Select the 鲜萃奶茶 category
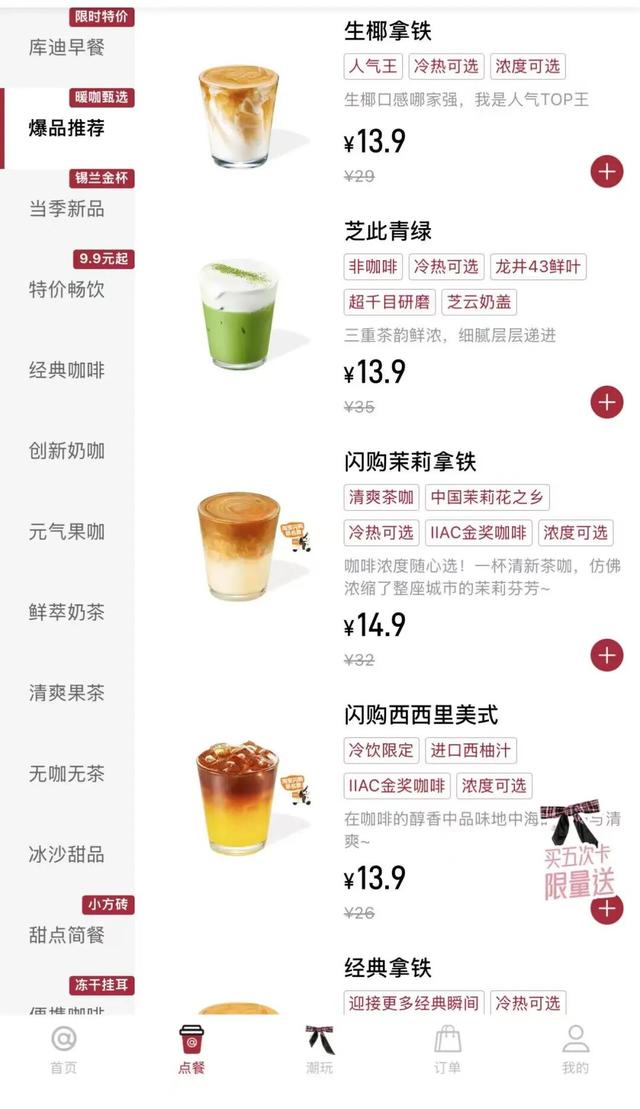 pyautogui.click(x=67, y=612)
